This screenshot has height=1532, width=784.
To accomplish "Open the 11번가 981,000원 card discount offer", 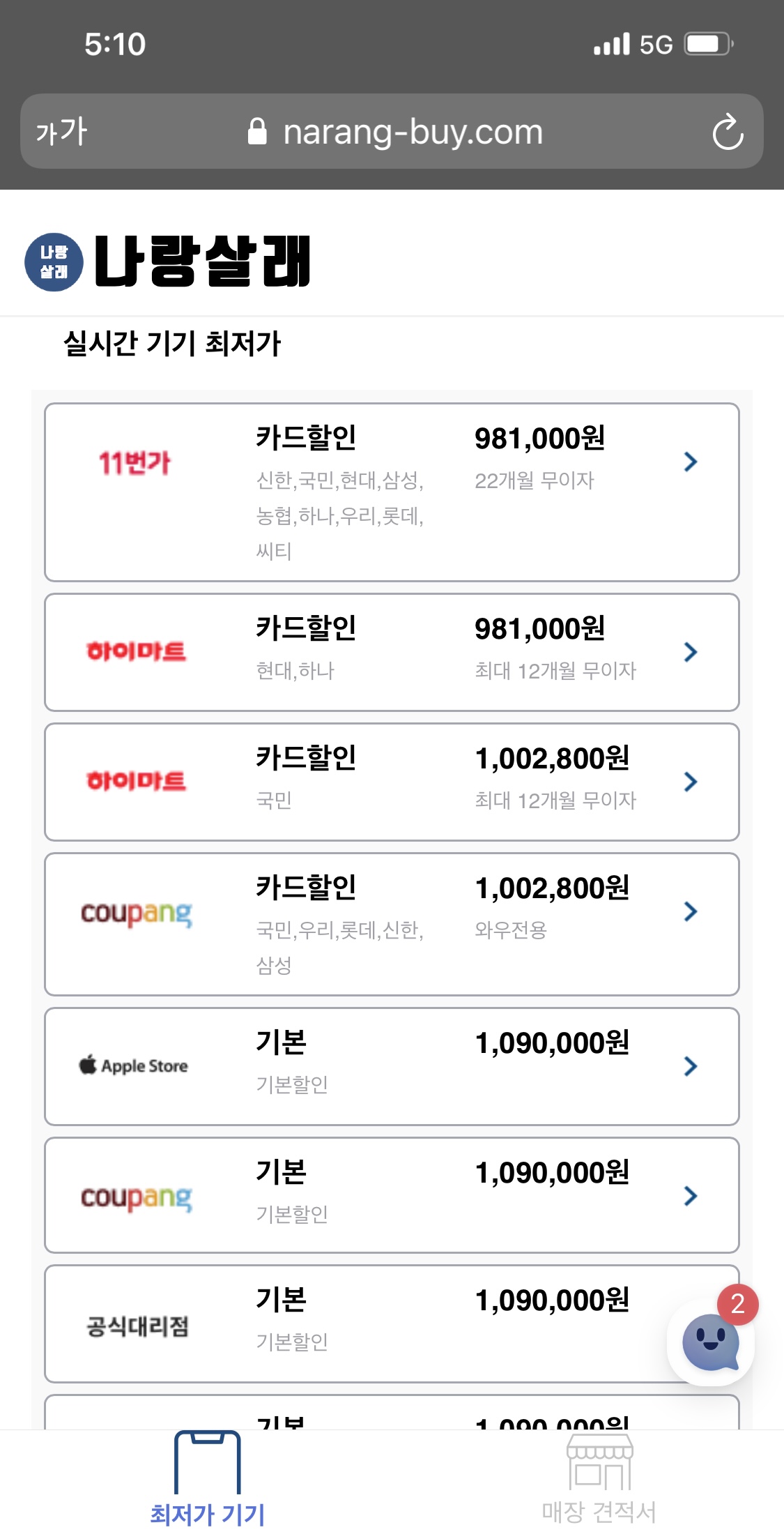I will coord(392,492).
